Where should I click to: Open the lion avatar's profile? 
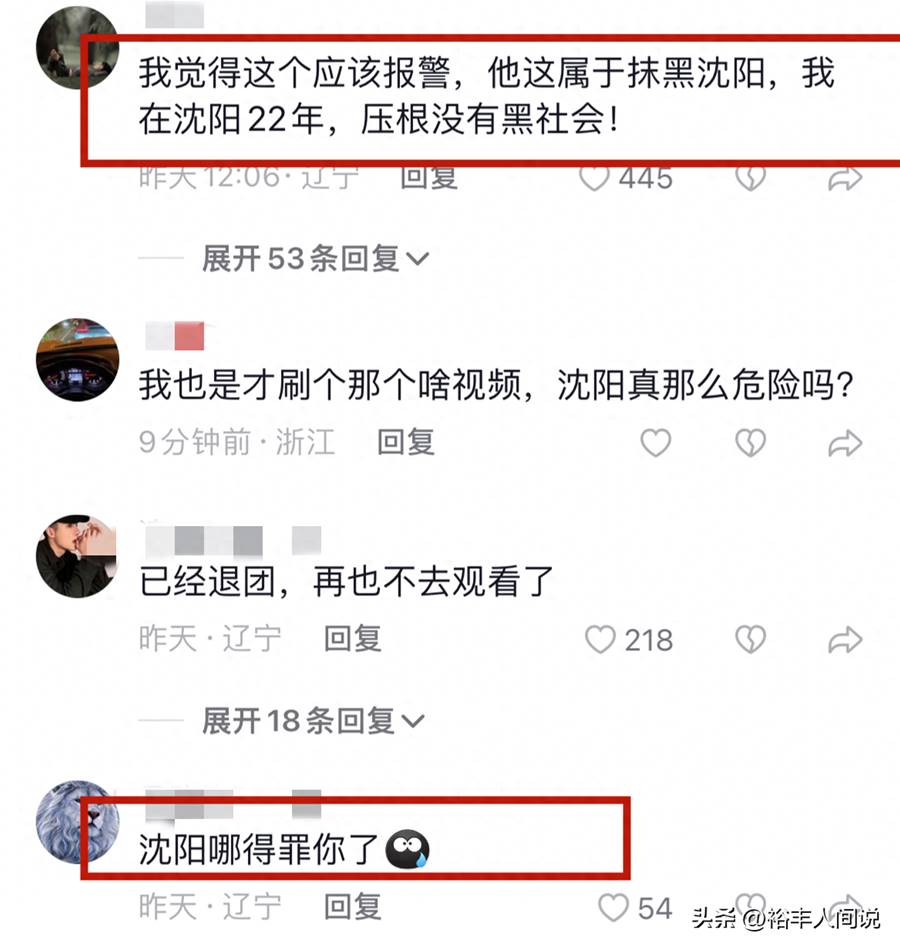coord(77,822)
